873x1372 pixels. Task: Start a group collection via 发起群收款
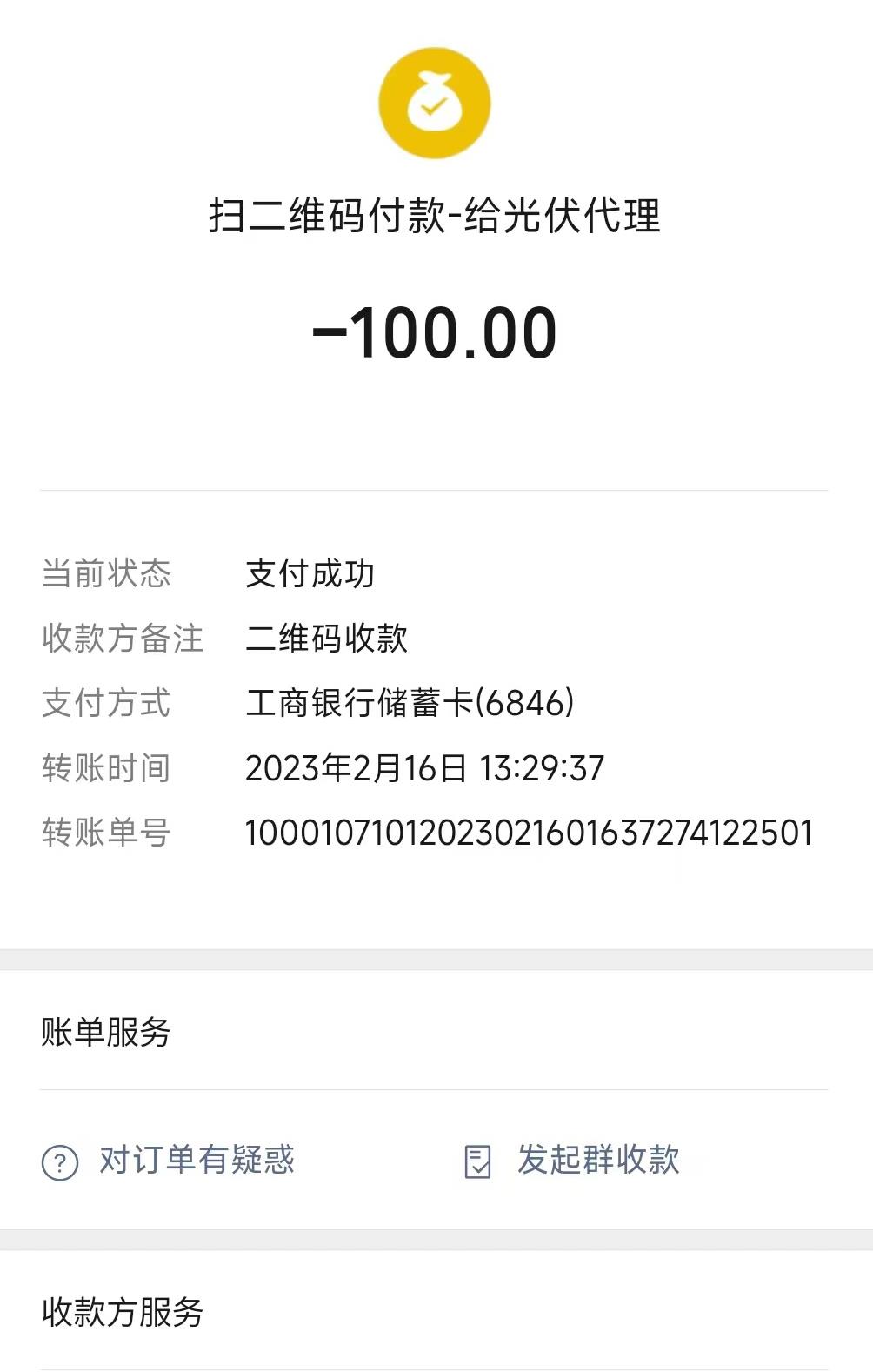tap(574, 1161)
